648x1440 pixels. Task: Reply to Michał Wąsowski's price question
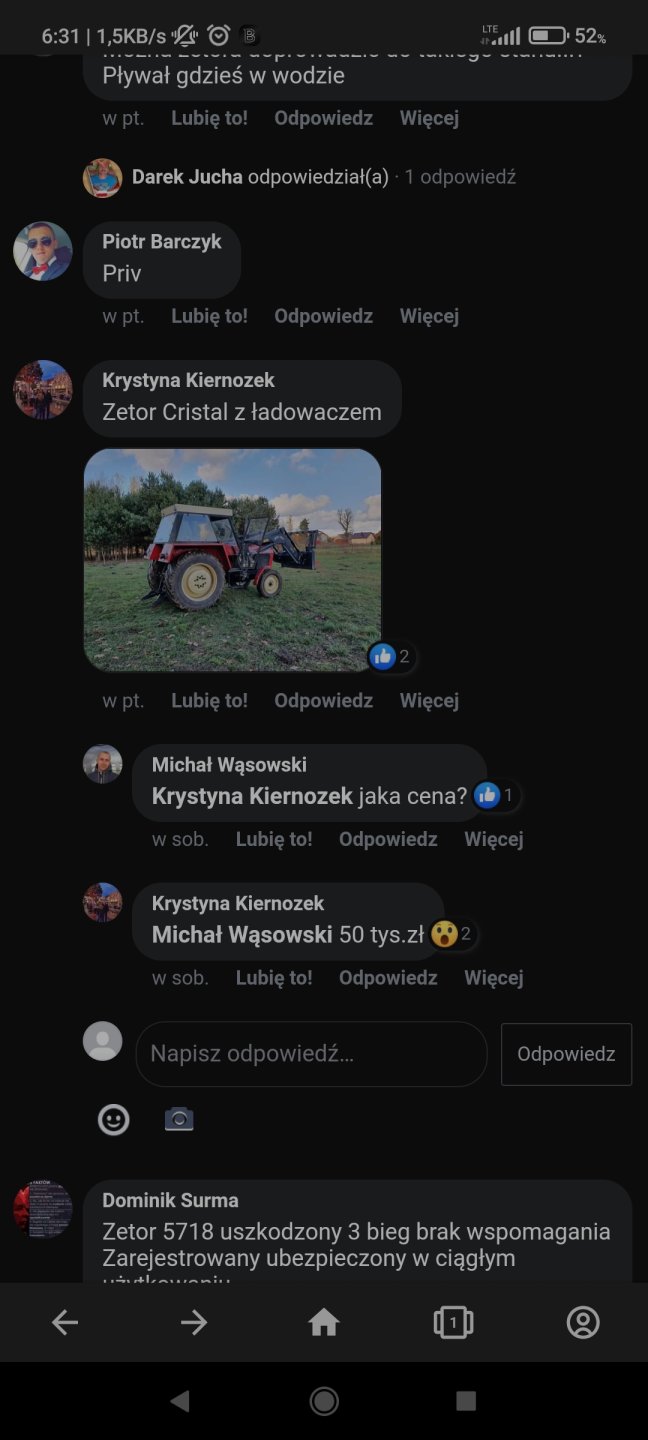coord(388,839)
